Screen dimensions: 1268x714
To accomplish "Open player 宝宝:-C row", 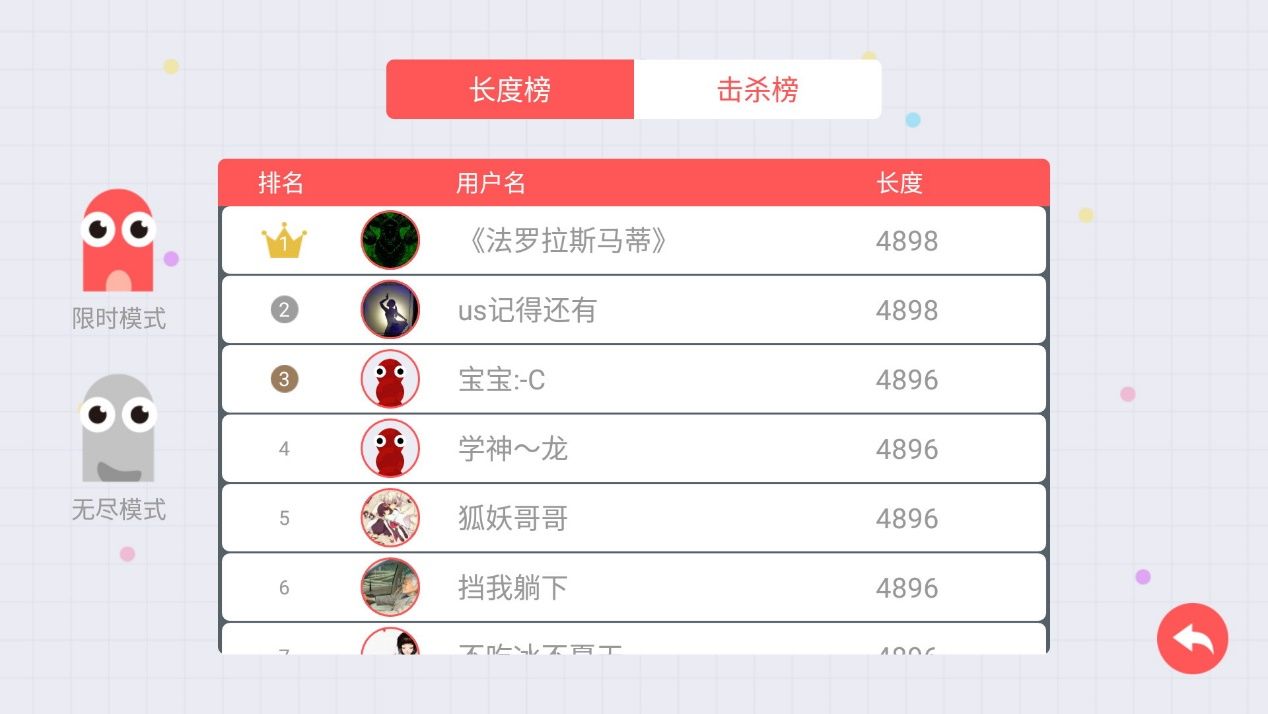I will pyautogui.click(x=633, y=379).
